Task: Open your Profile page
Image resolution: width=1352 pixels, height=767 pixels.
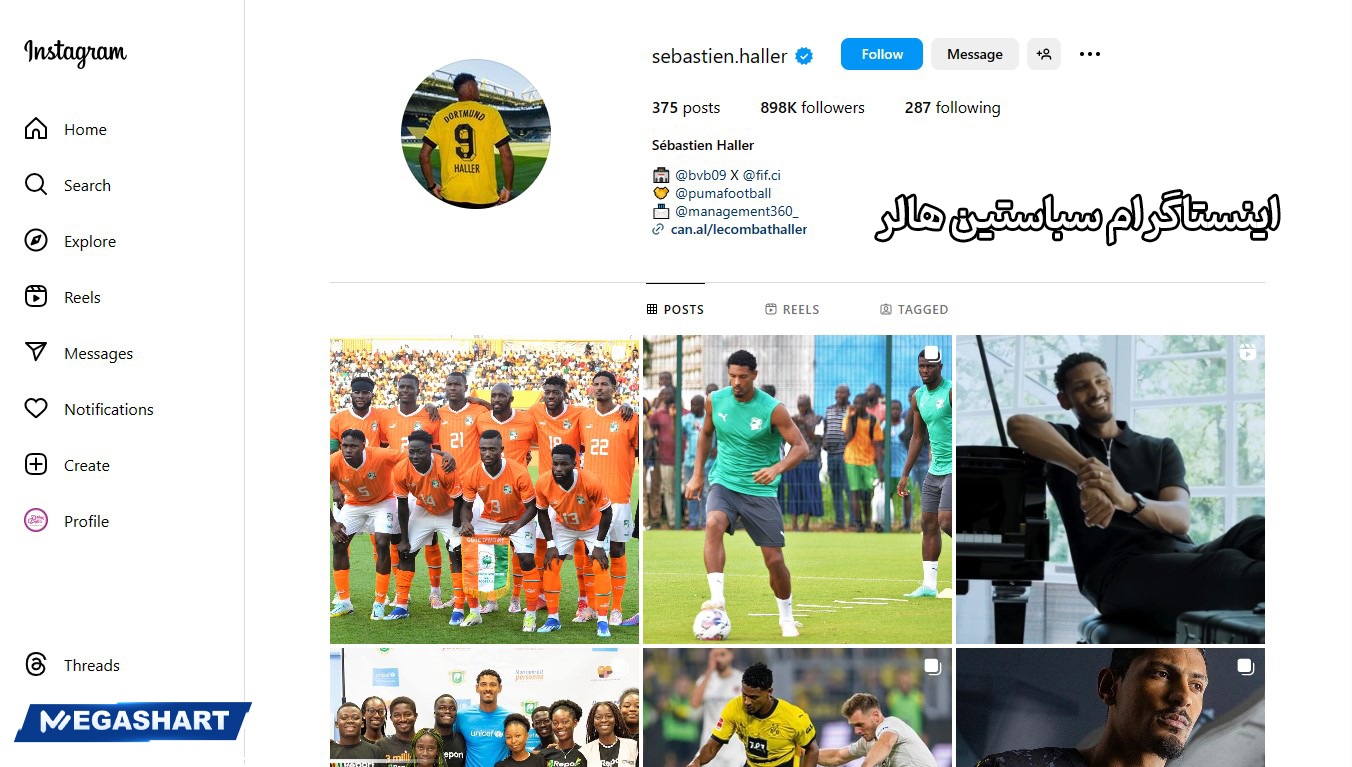Action: pyautogui.click(x=86, y=521)
